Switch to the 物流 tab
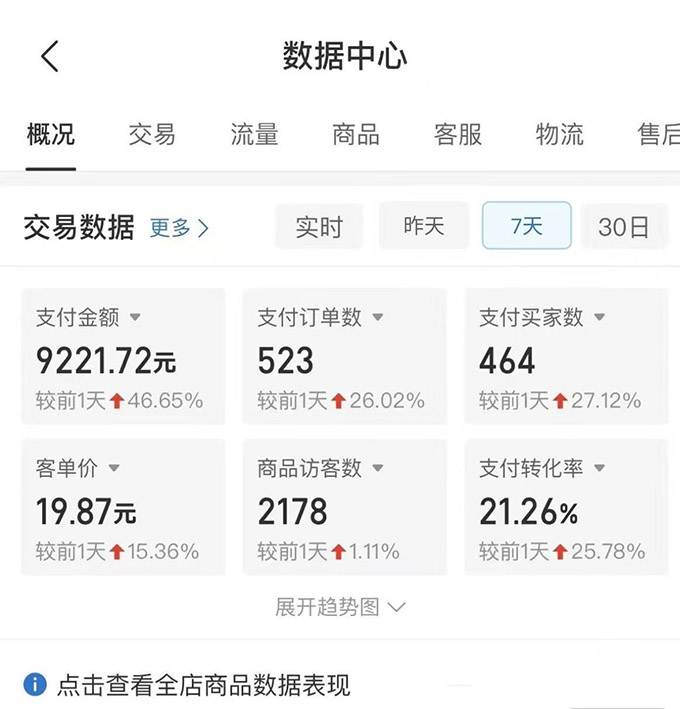Viewport: 680px width, 709px height. [x=560, y=134]
